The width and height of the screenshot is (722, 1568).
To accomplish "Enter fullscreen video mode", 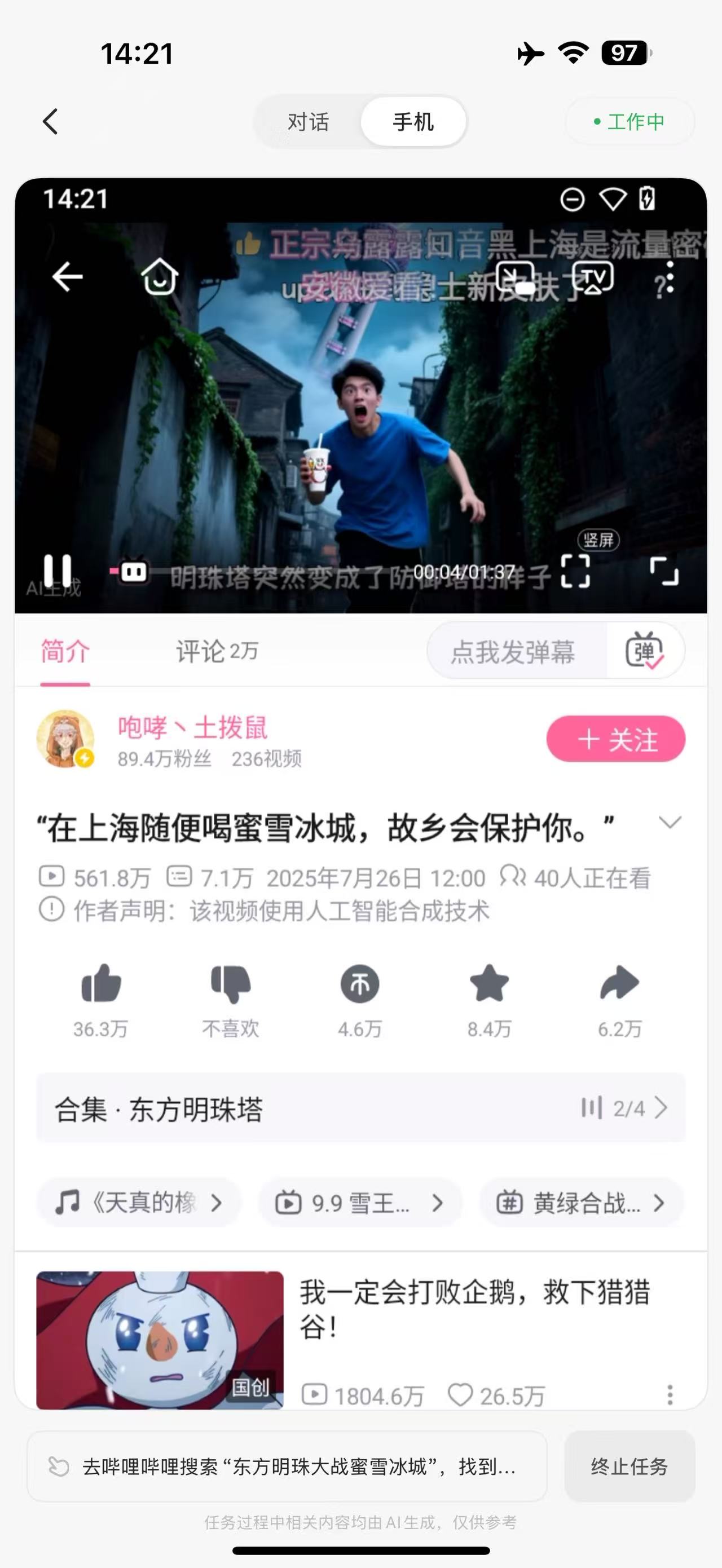I will click(664, 571).
